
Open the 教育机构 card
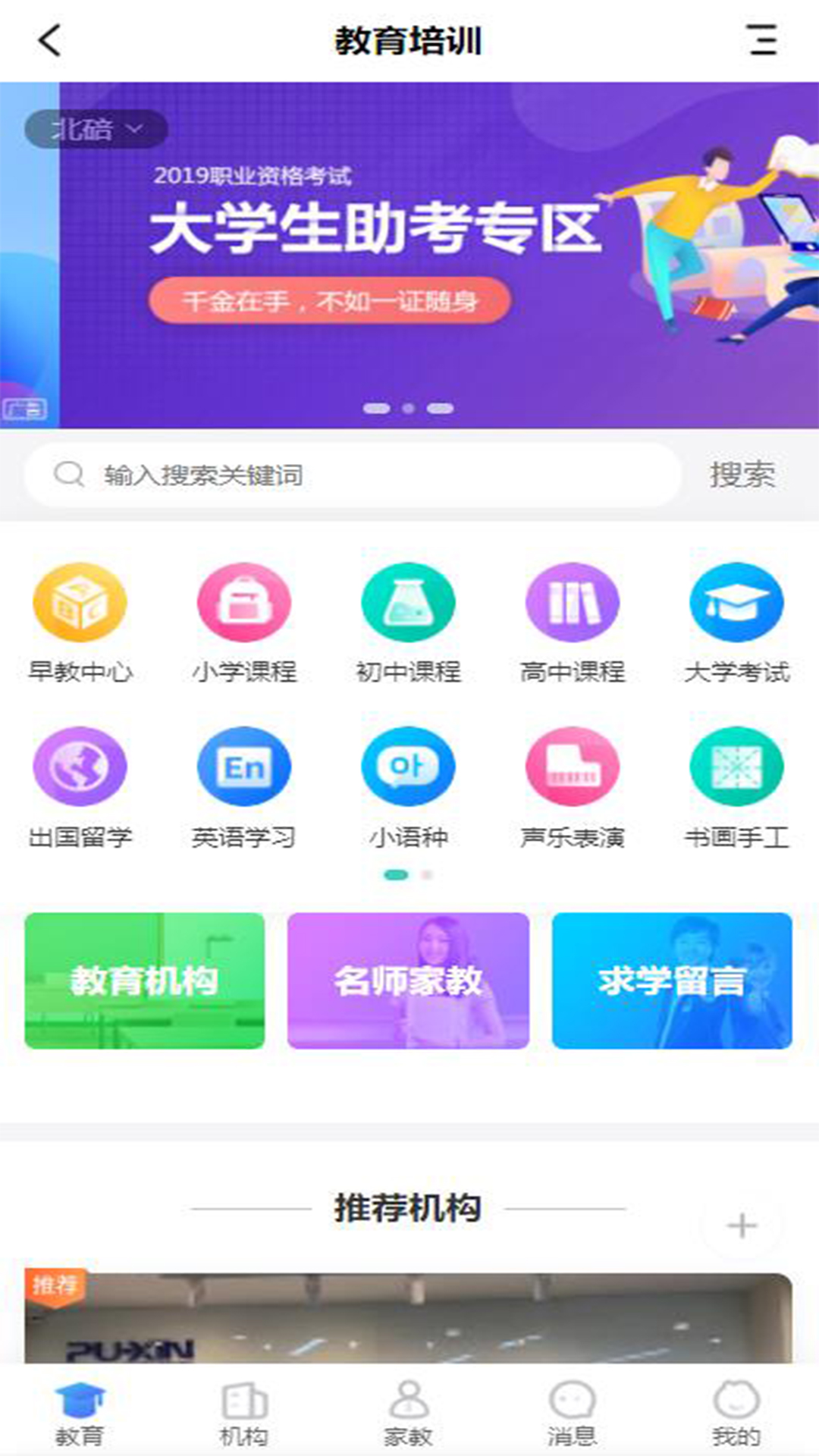pyautogui.click(x=145, y=981)
